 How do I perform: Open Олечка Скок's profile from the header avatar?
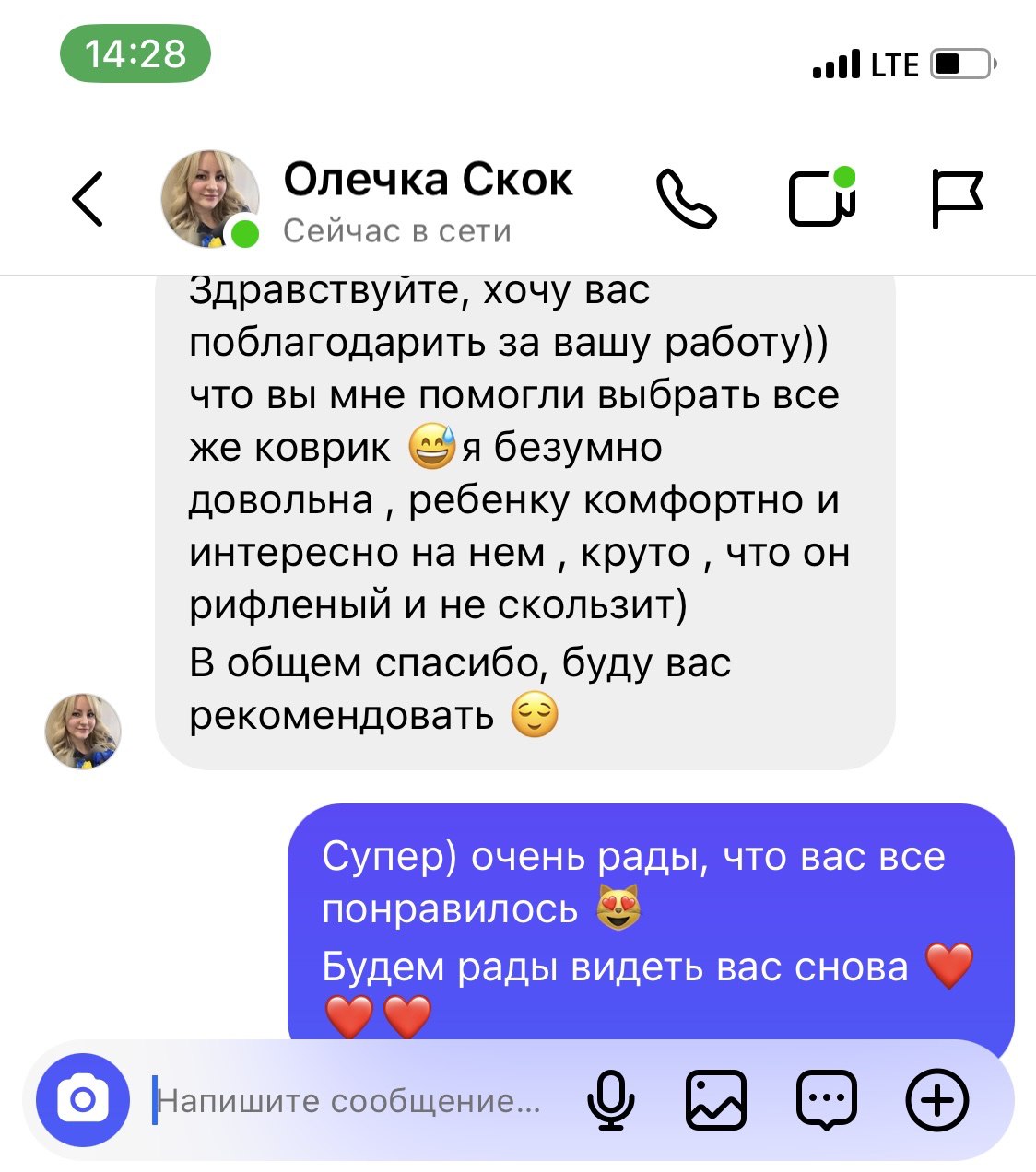coord(209,199)
